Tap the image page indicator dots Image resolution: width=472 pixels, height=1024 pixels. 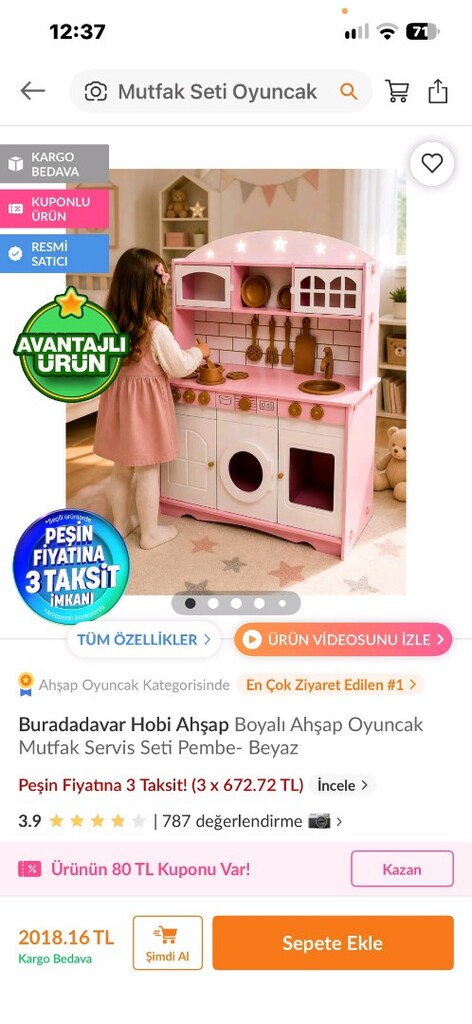click(236, 603)
